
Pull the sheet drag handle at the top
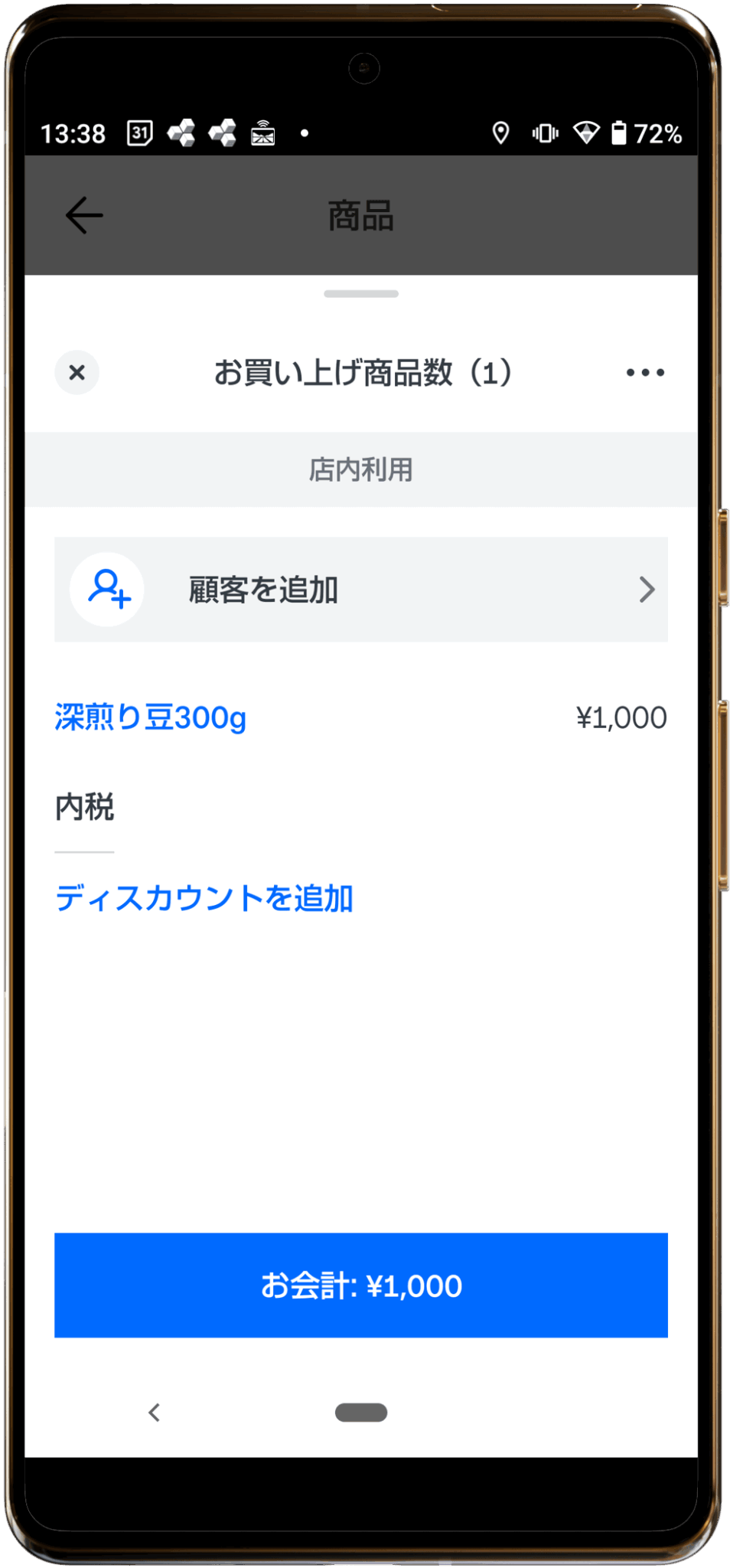(360, 293)
